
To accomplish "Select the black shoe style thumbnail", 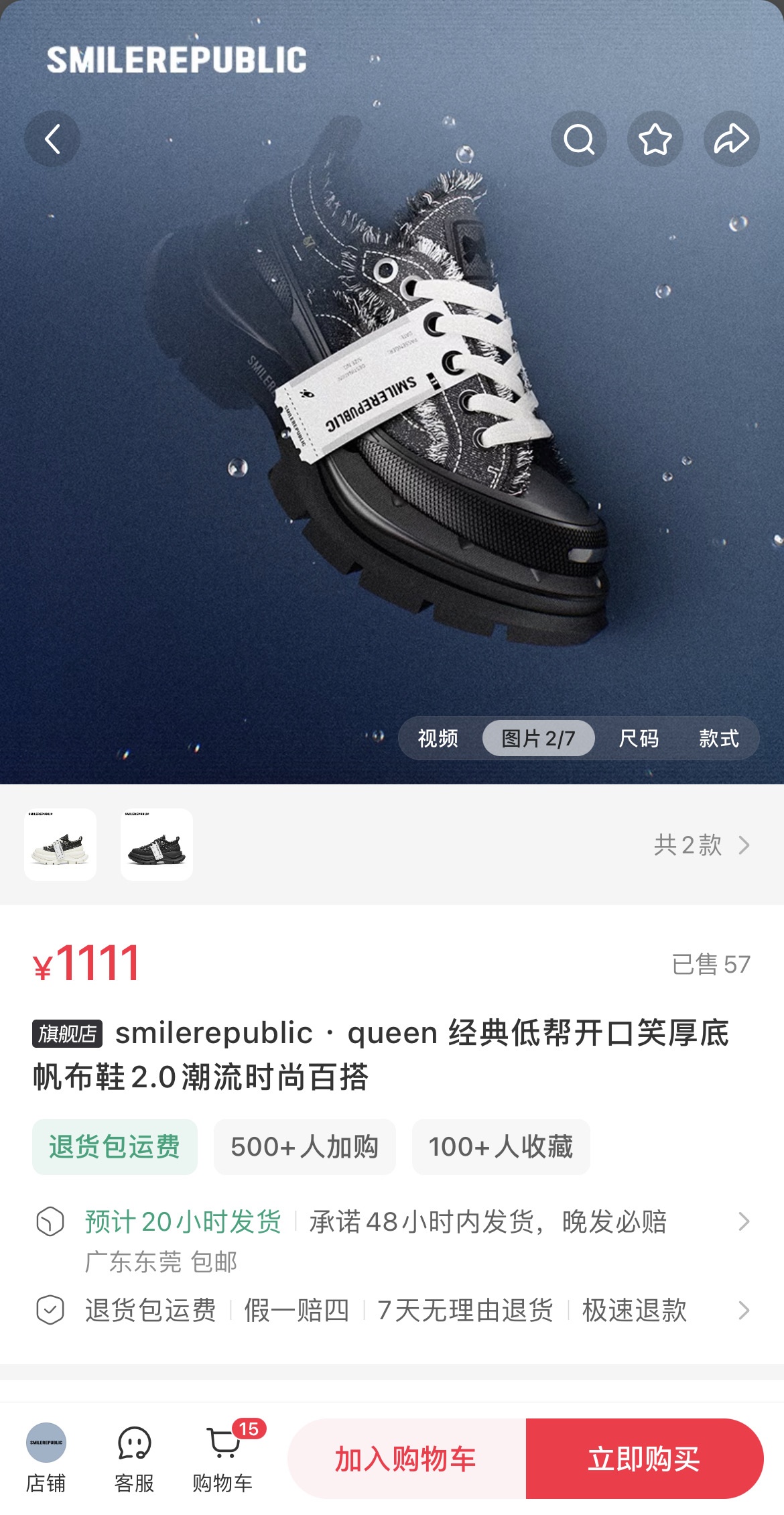I will point(157,845).
